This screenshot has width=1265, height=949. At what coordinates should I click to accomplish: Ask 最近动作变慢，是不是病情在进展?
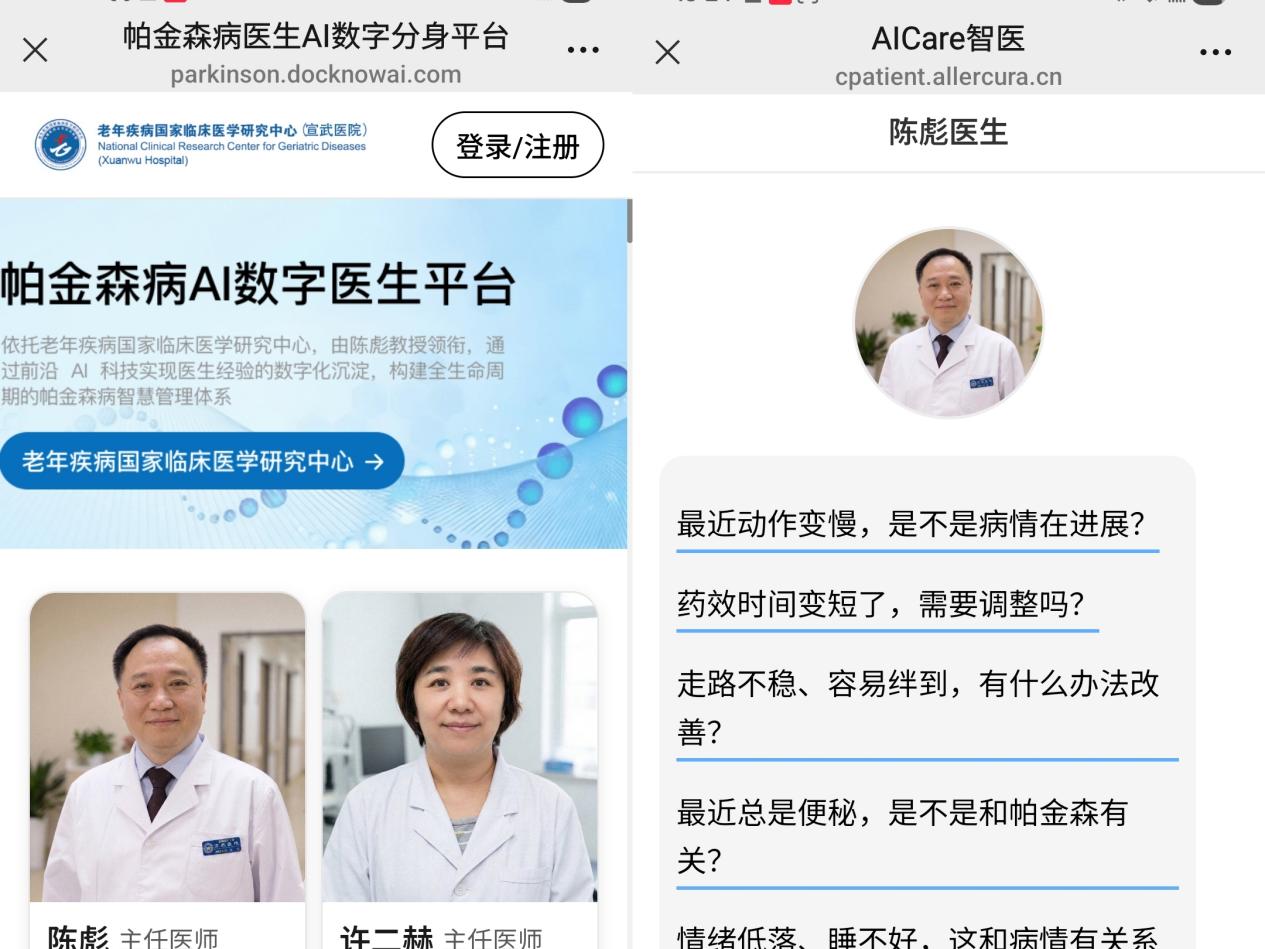click(x=910, y=524)
